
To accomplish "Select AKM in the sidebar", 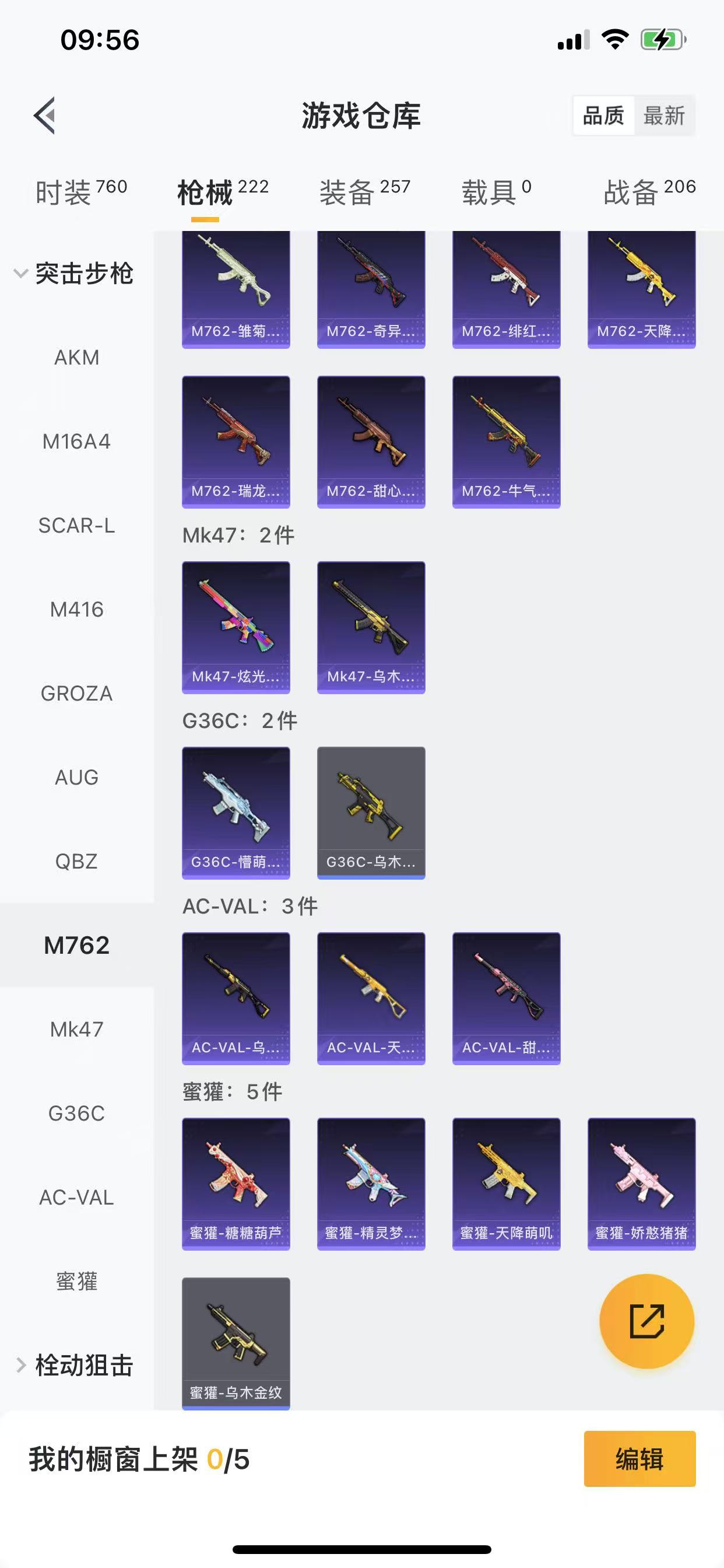I will click(77, 358).
